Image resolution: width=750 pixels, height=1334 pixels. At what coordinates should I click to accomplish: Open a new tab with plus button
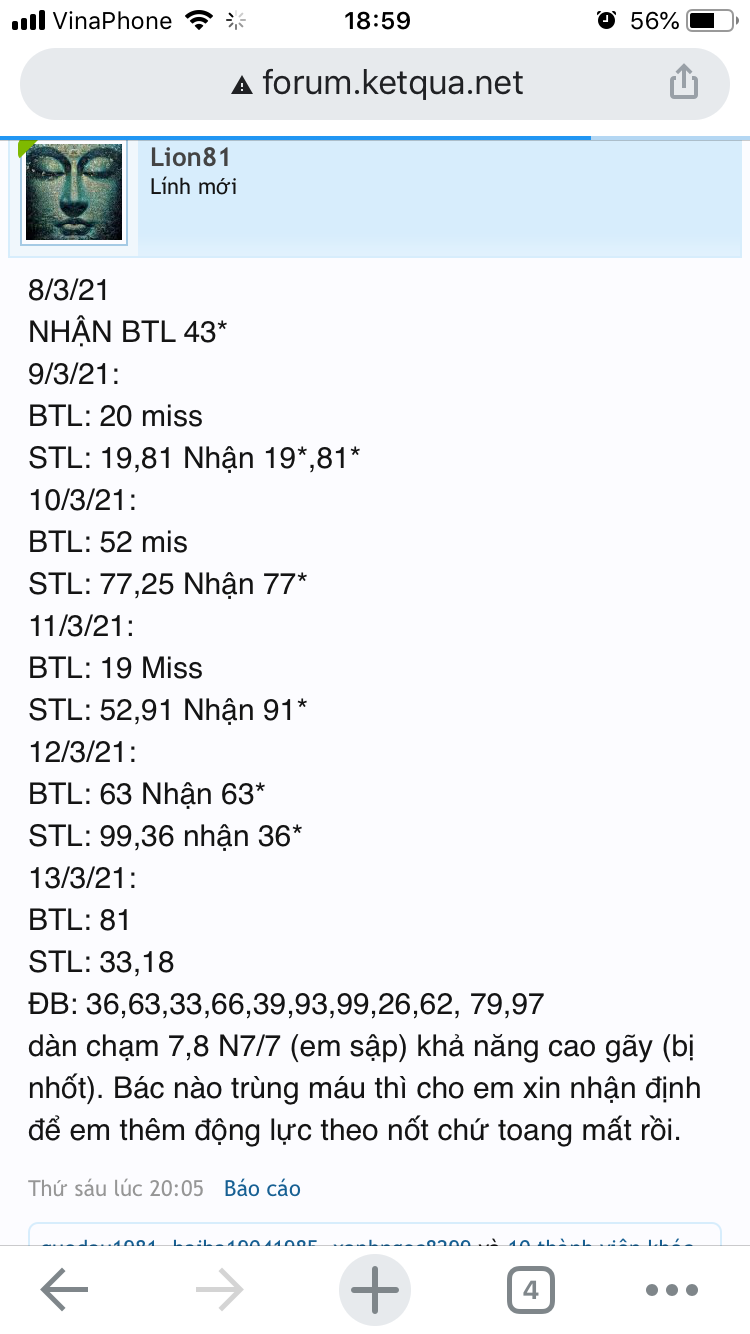point(375,1290)
